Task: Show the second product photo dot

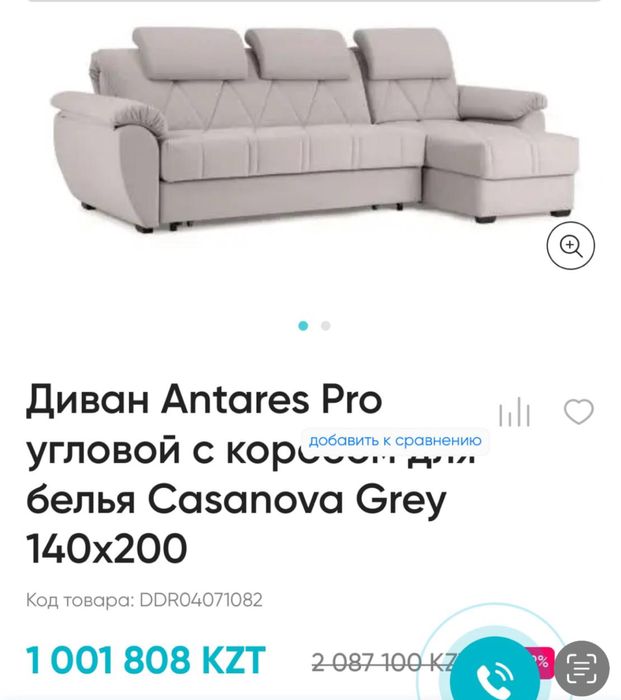Action: click(x=326, y=326)
